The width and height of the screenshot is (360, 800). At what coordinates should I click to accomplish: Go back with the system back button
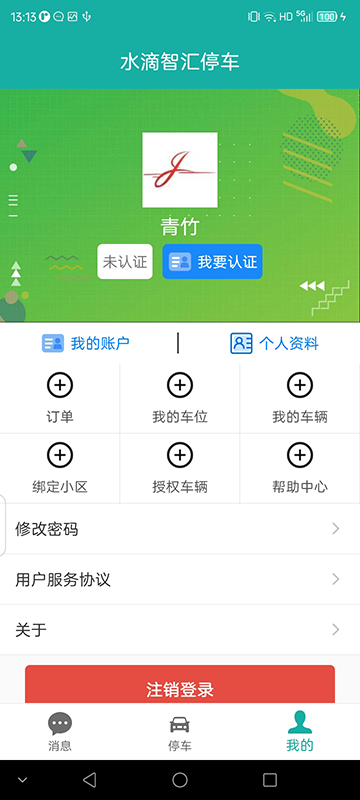tap(89, 780)
